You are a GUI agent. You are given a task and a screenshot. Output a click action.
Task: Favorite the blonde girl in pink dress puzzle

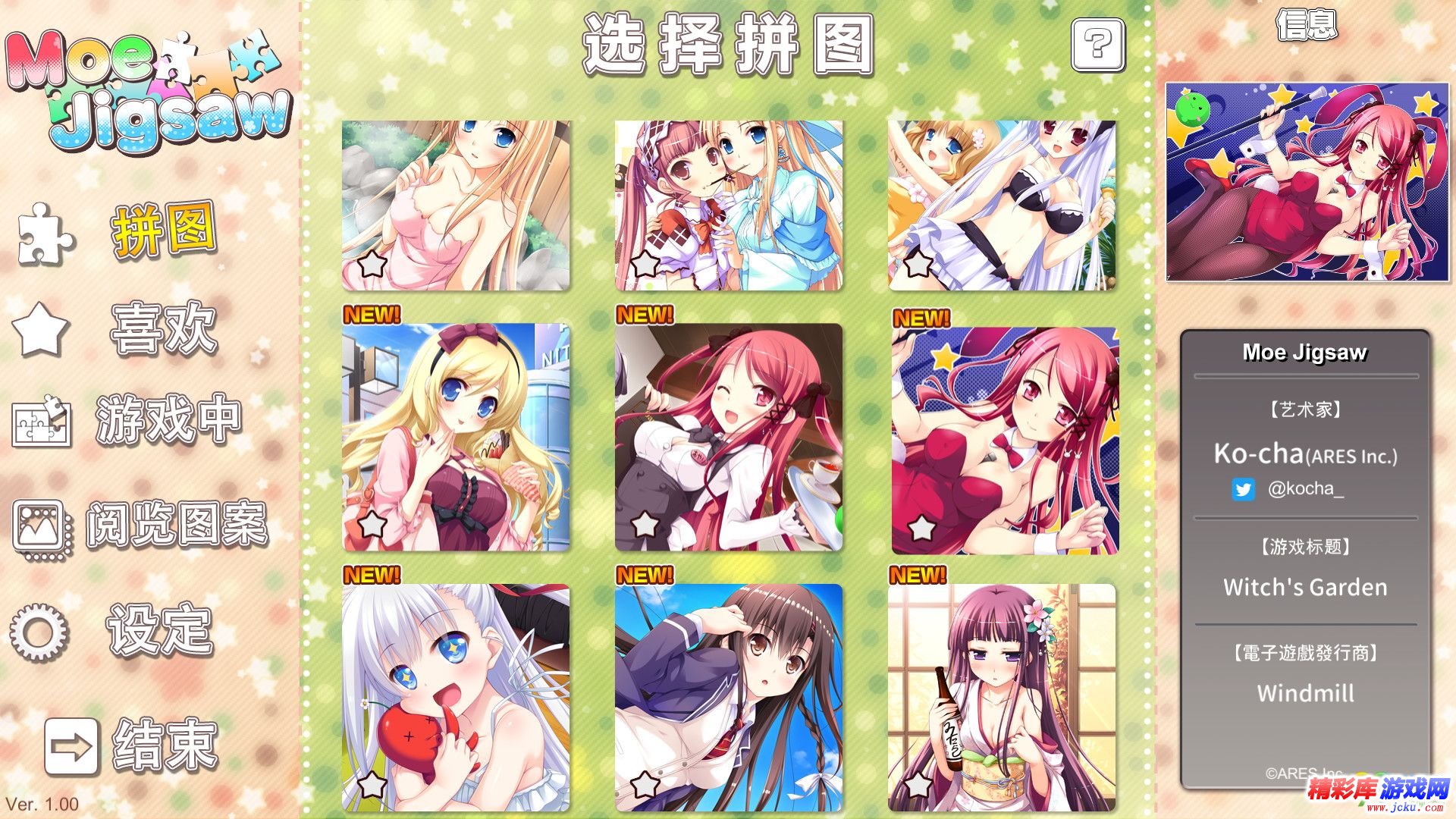pyautogui.click(x=372, y=265)
